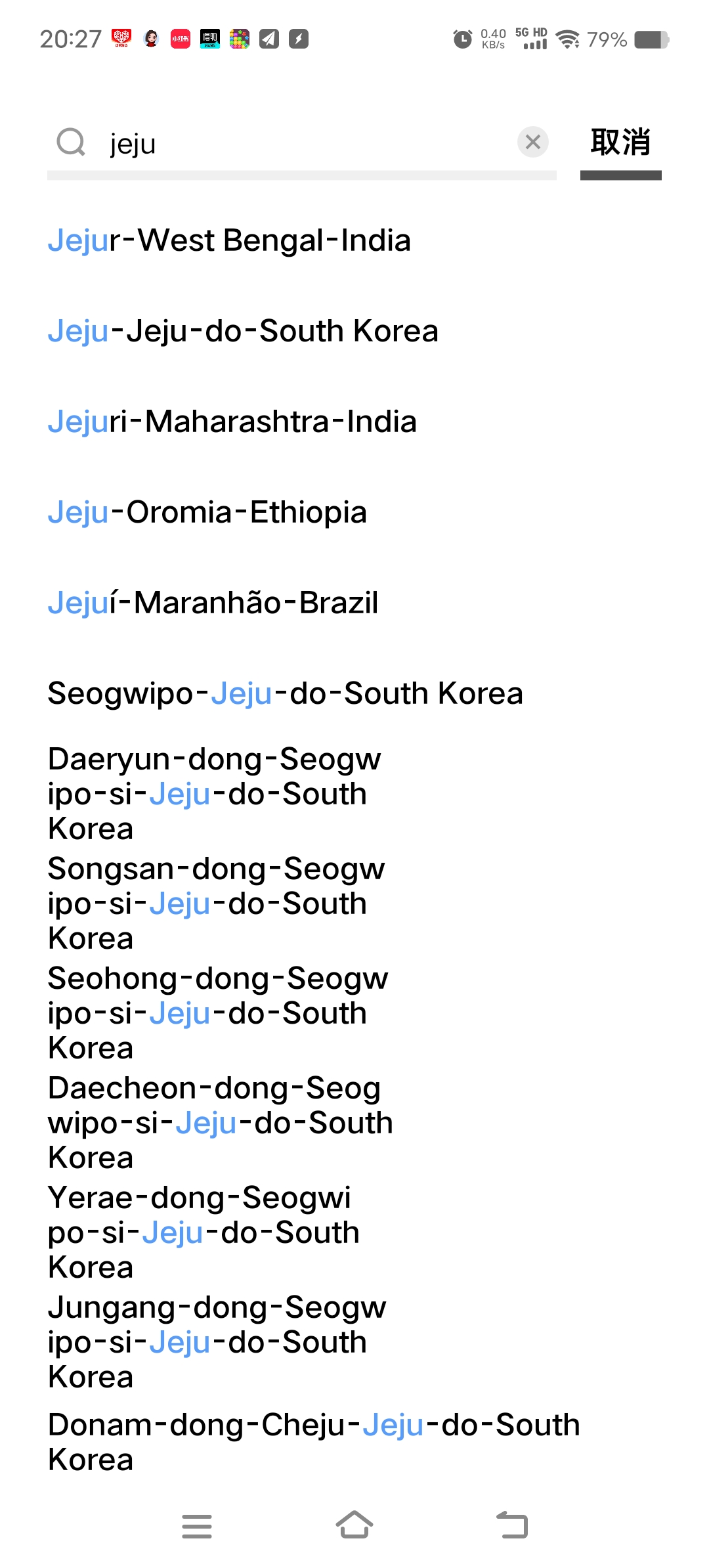Open Songsan-dong Seogwipo-si result
709x1568 pixels.
217,904
